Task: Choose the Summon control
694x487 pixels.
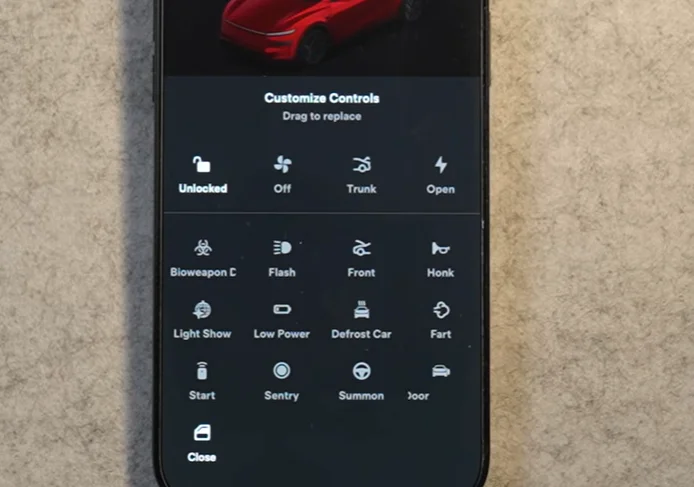Action: coord(361,380)
